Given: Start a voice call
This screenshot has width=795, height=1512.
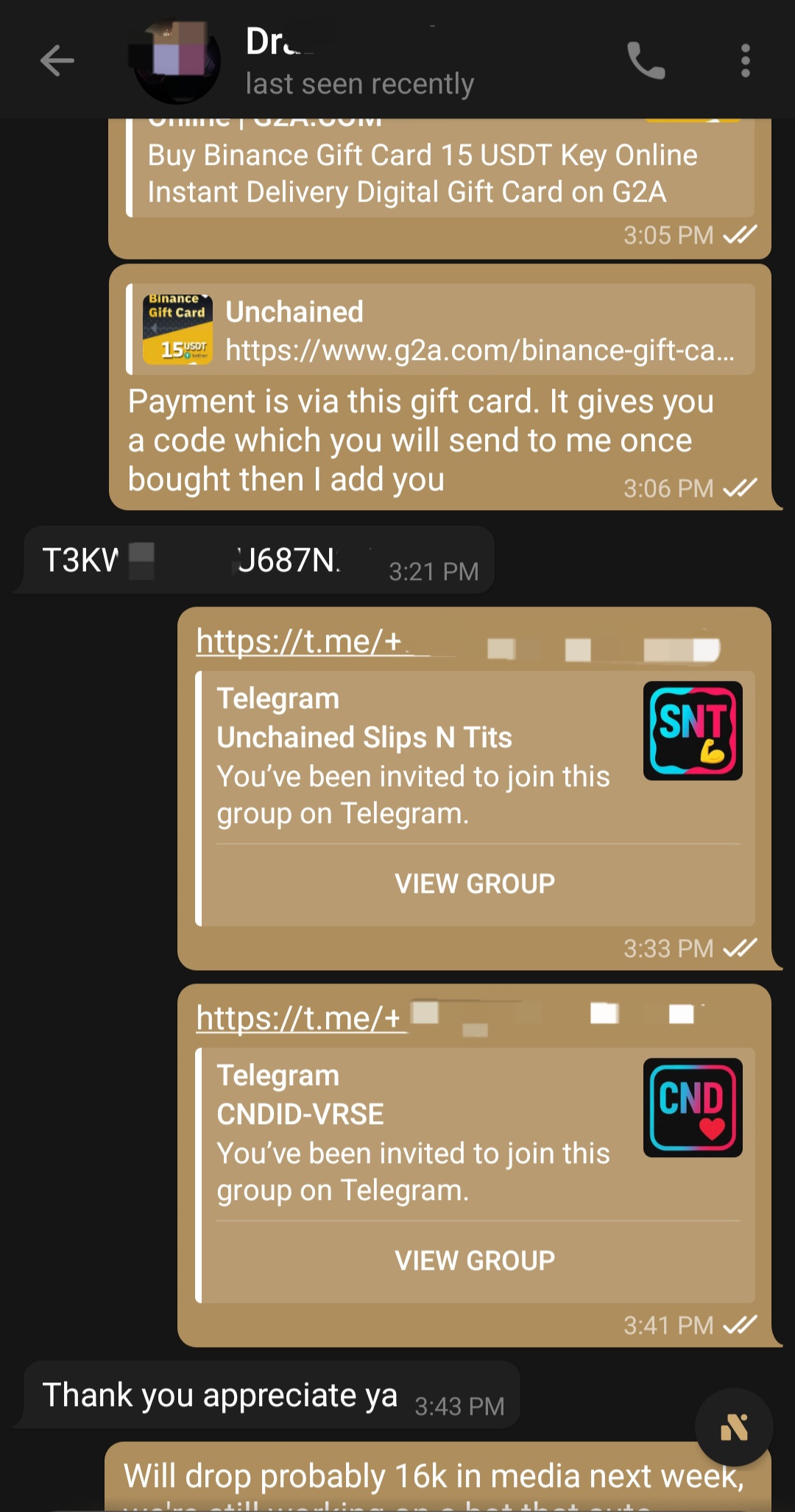Looking at the screenshot, I should 646,60.
